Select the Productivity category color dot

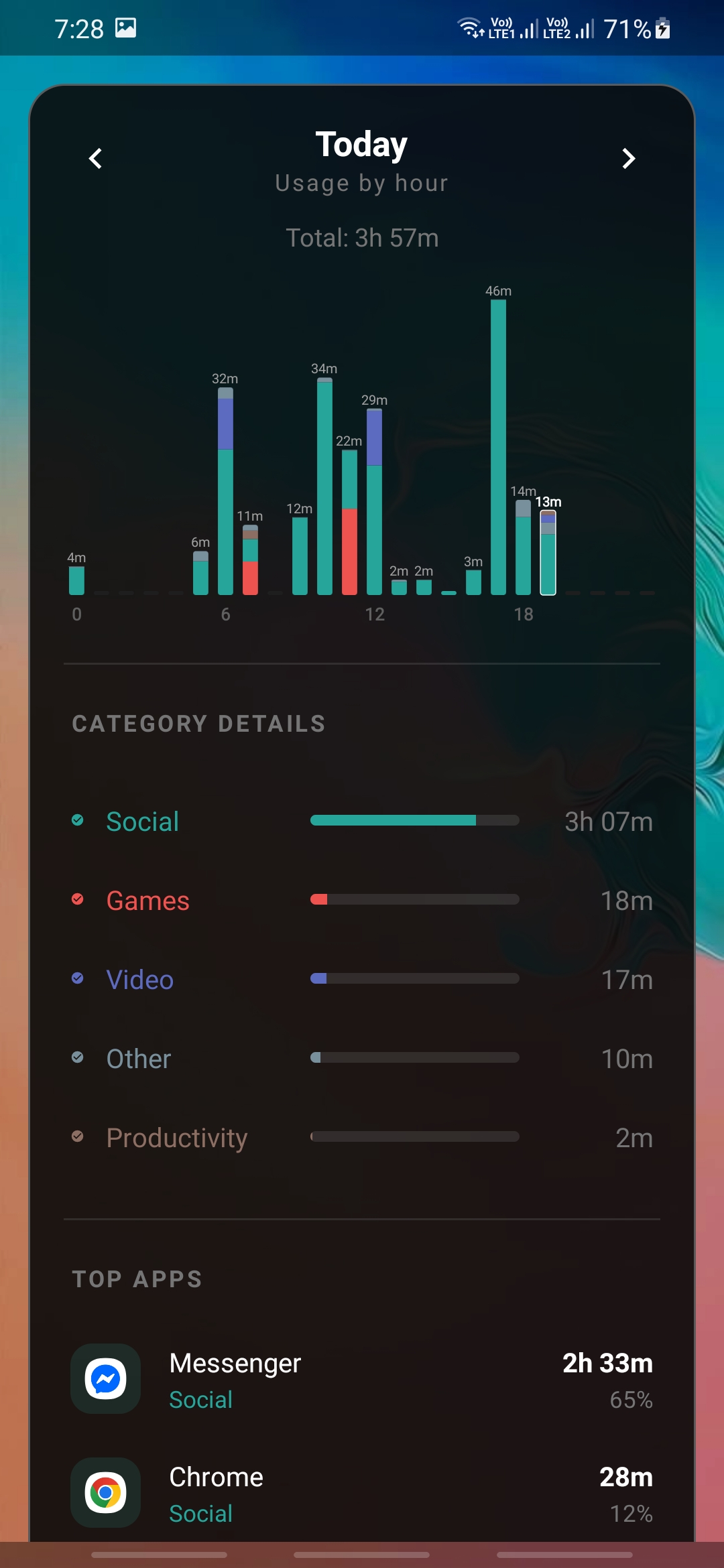coord(78,1136)
